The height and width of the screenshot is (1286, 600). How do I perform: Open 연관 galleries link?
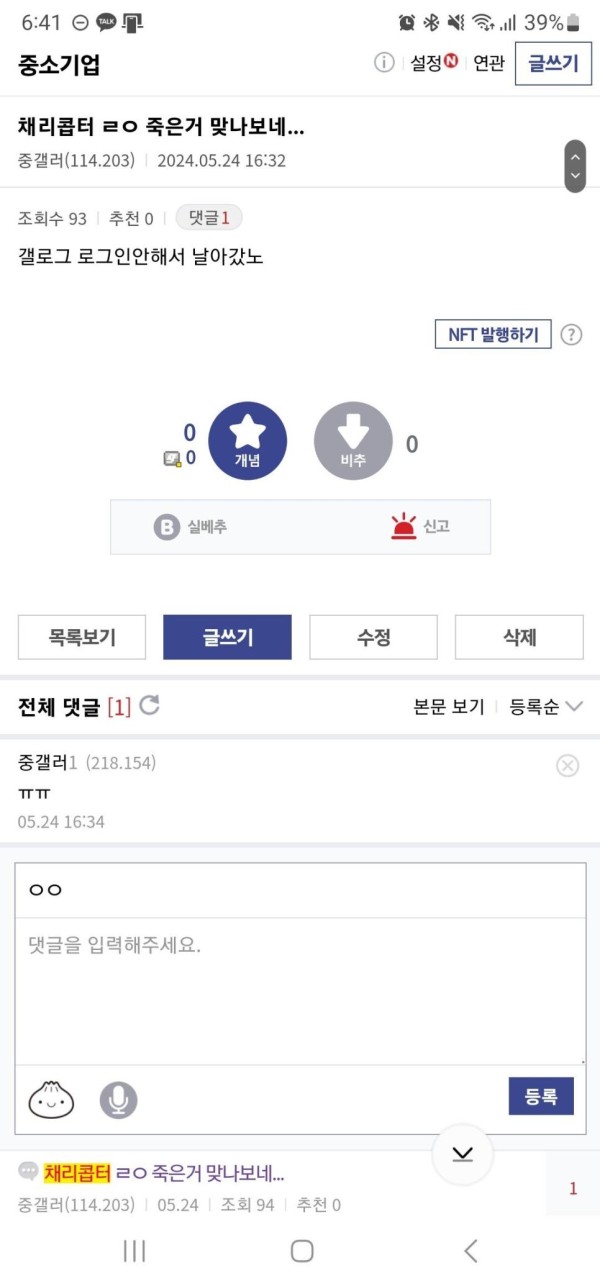click(x=489, y=64)
